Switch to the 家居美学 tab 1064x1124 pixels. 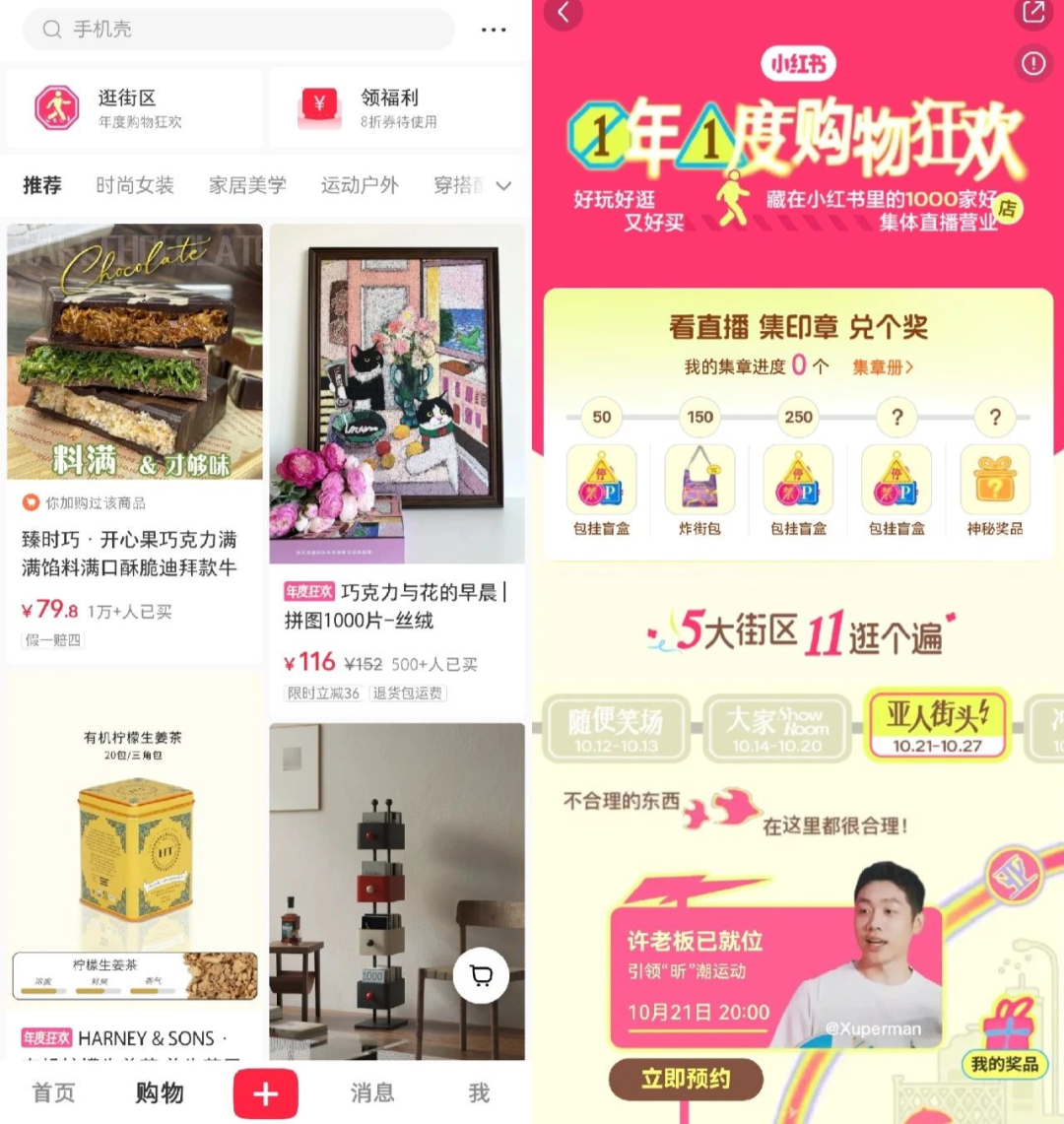247,185
